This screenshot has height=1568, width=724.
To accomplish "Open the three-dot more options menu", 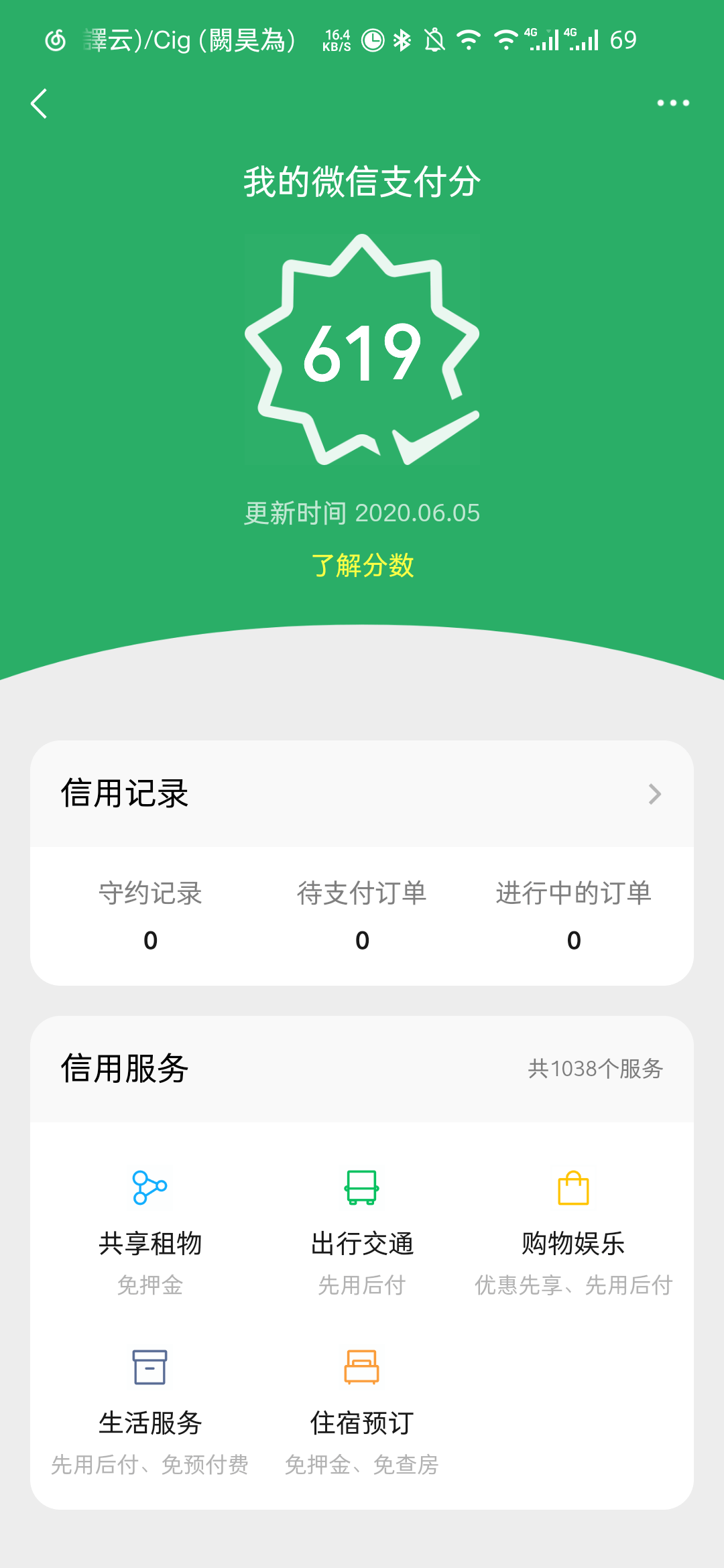I will (x=672, y=103).
